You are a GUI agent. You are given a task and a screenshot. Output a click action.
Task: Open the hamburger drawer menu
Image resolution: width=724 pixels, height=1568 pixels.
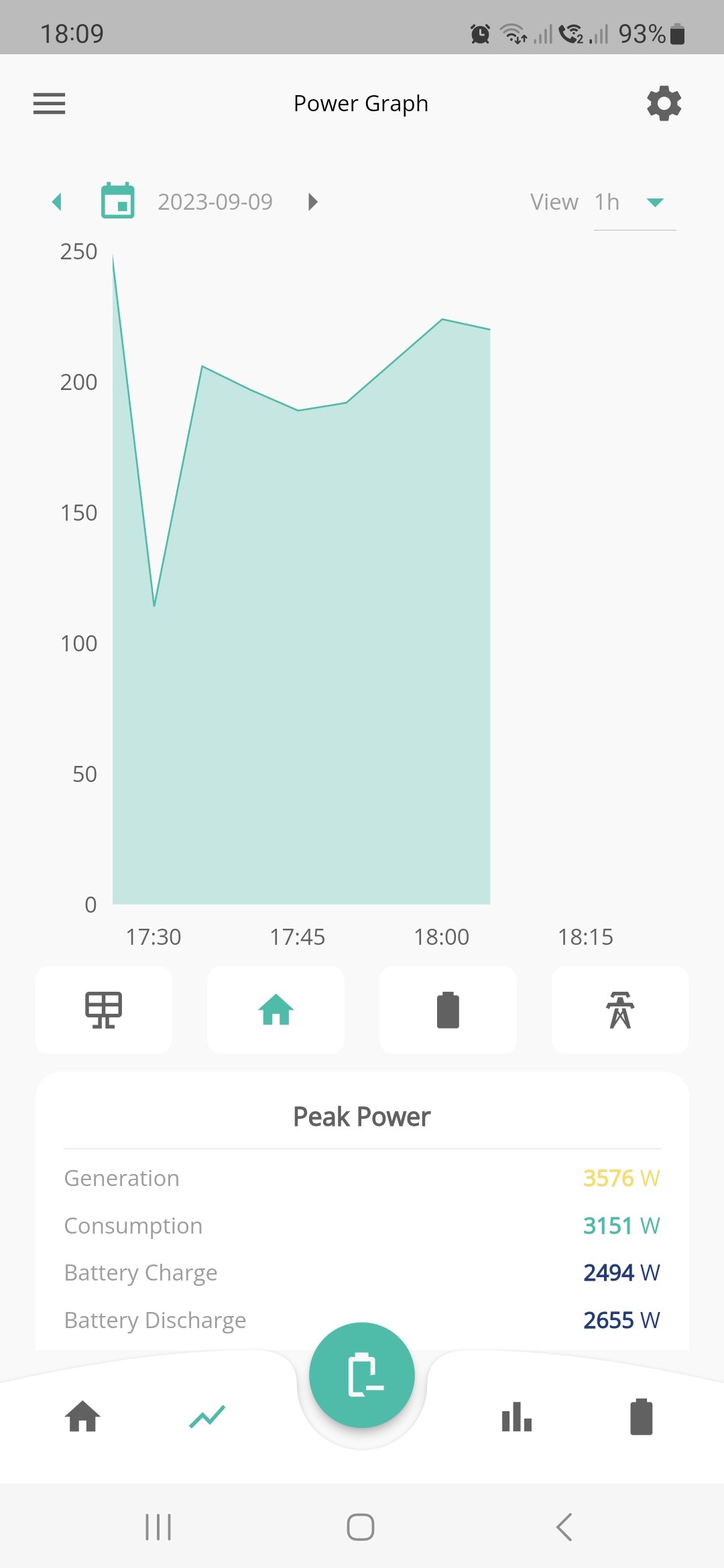[x=49, y=104]
